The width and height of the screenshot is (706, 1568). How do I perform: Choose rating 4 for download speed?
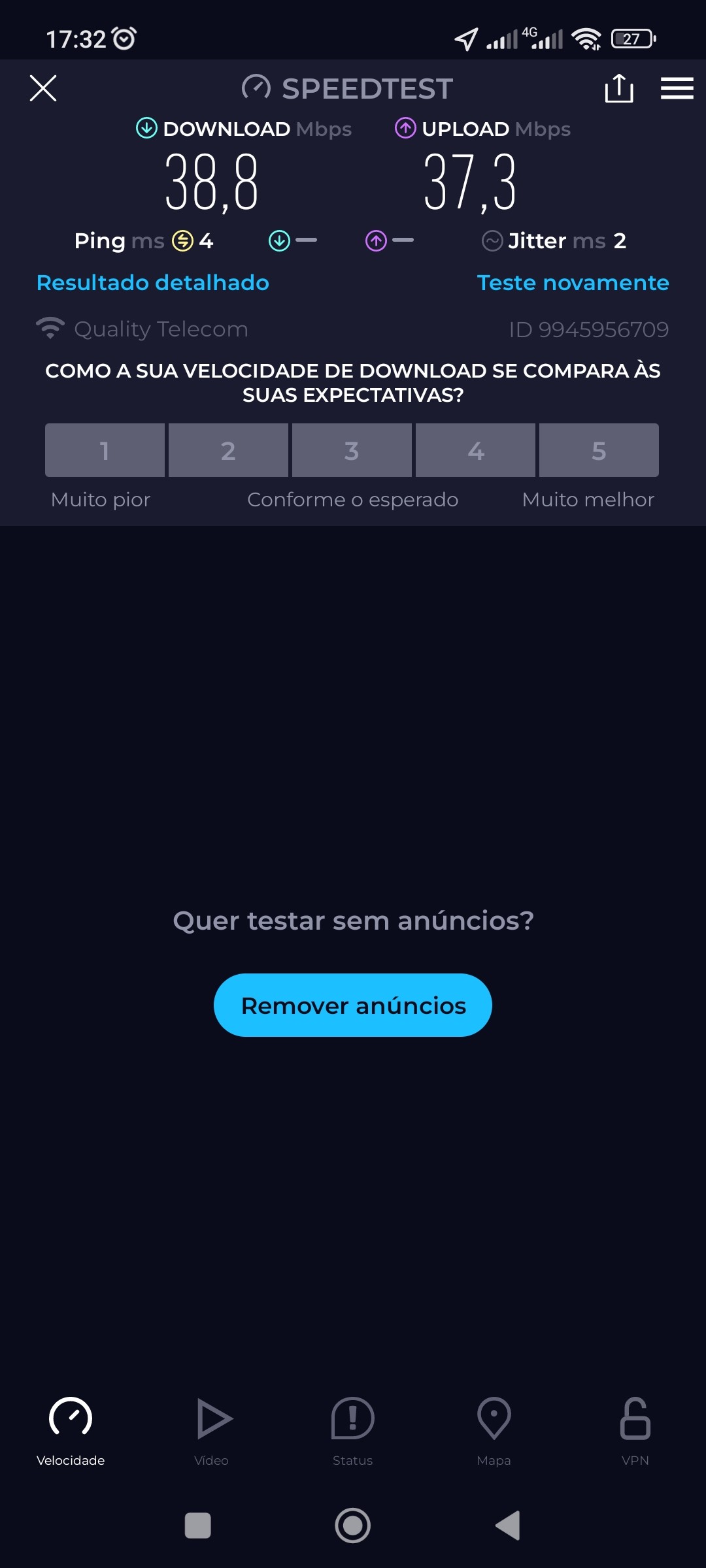coord(475,450)
